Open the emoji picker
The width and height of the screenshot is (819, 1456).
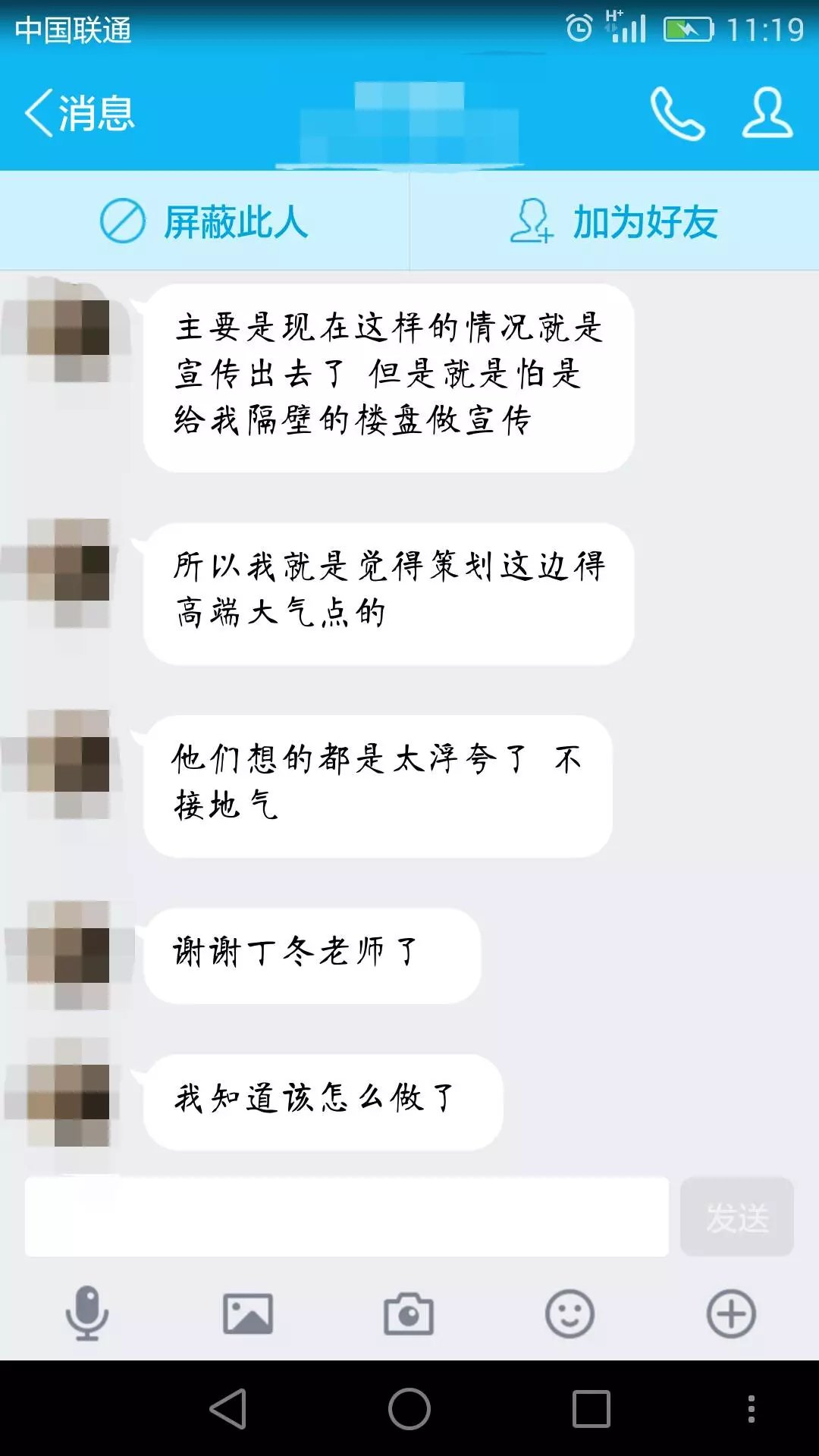coord(570,1313)
